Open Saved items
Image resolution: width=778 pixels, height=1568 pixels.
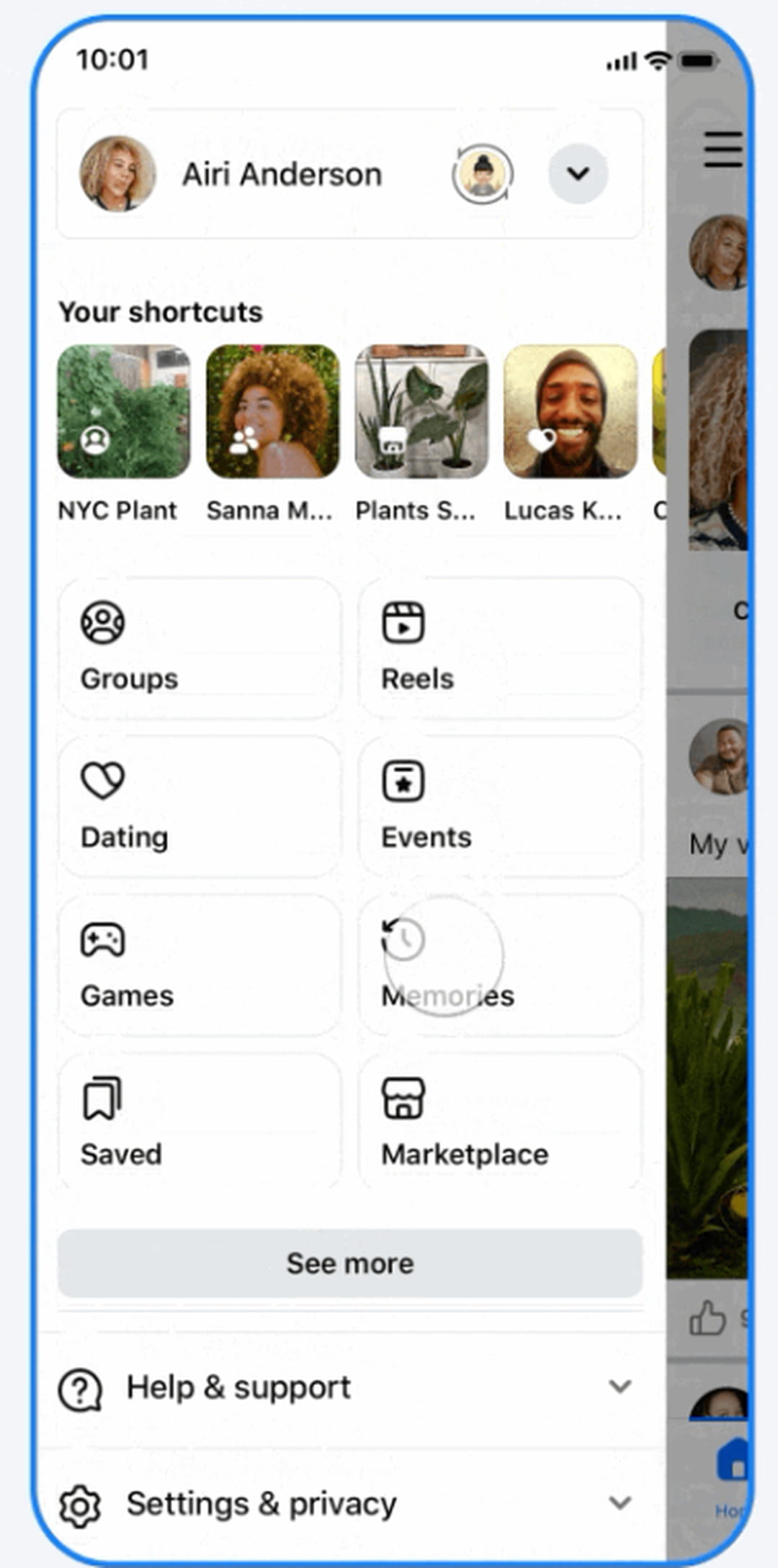point(199,1122)
